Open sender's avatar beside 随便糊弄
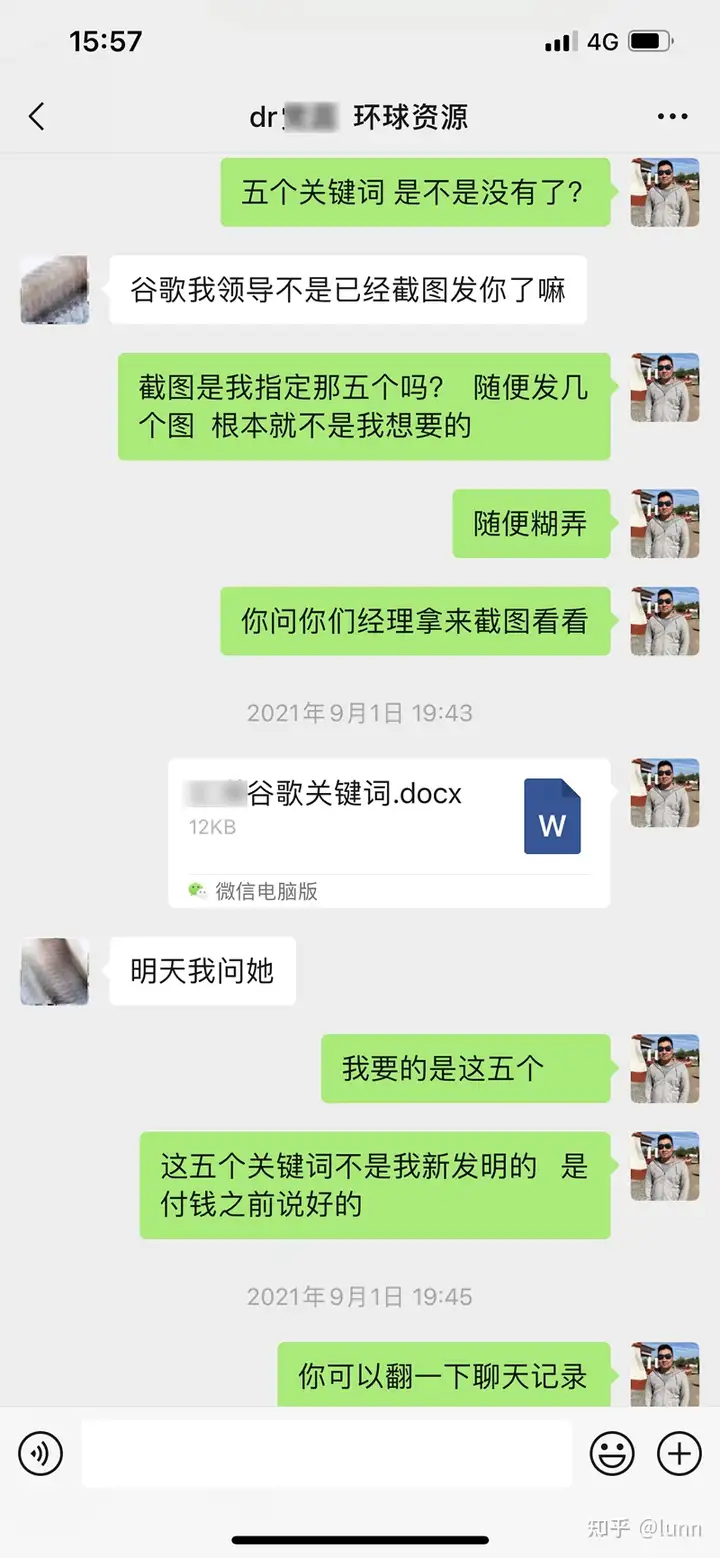Viewport: 720px width, 1558px height. (x=664, y=523)
